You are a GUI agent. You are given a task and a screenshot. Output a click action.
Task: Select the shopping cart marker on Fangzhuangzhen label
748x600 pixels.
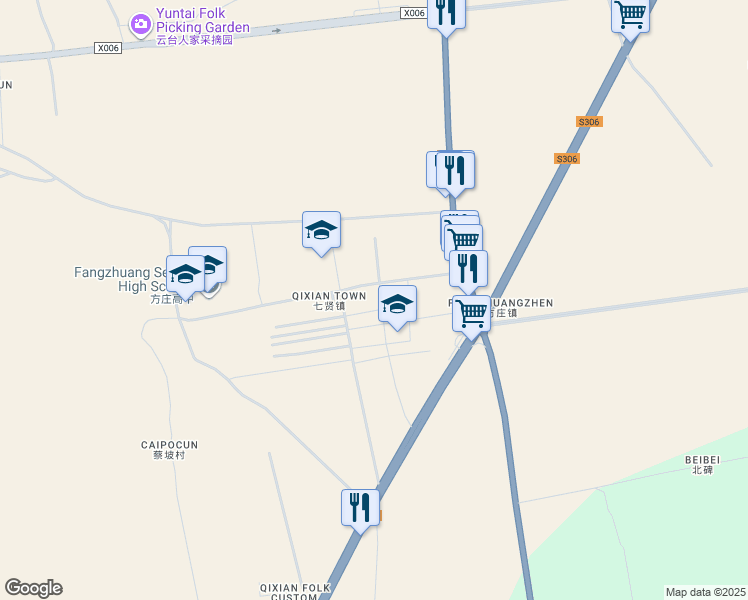coord(471,313)
